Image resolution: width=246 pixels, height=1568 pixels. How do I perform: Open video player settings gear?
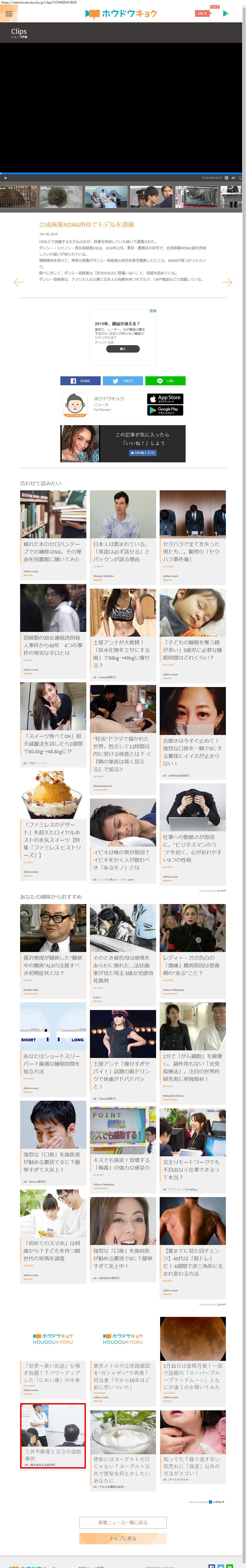[227, 178]
